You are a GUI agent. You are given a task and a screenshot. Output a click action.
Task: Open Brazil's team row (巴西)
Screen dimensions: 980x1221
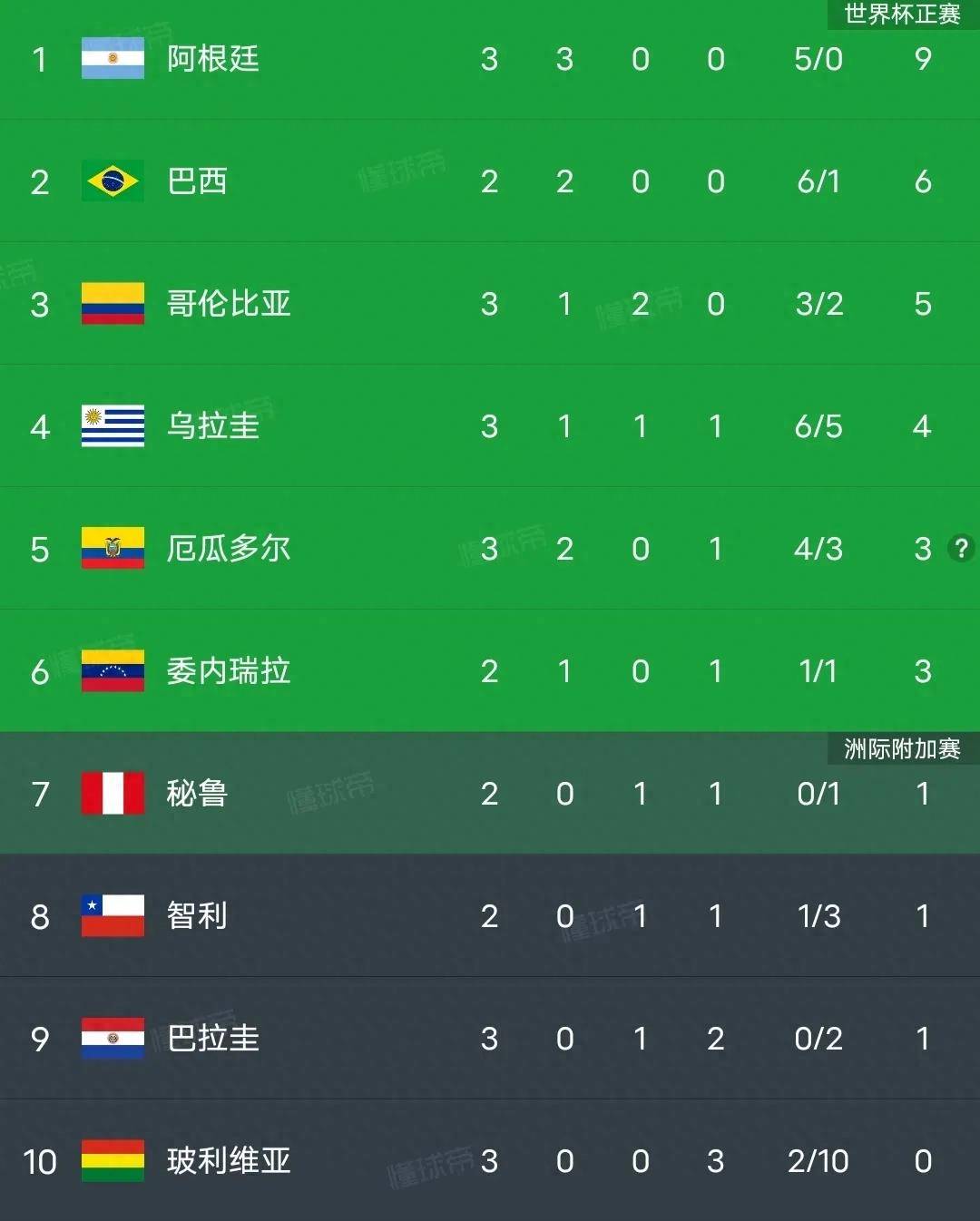click(197, 181)
